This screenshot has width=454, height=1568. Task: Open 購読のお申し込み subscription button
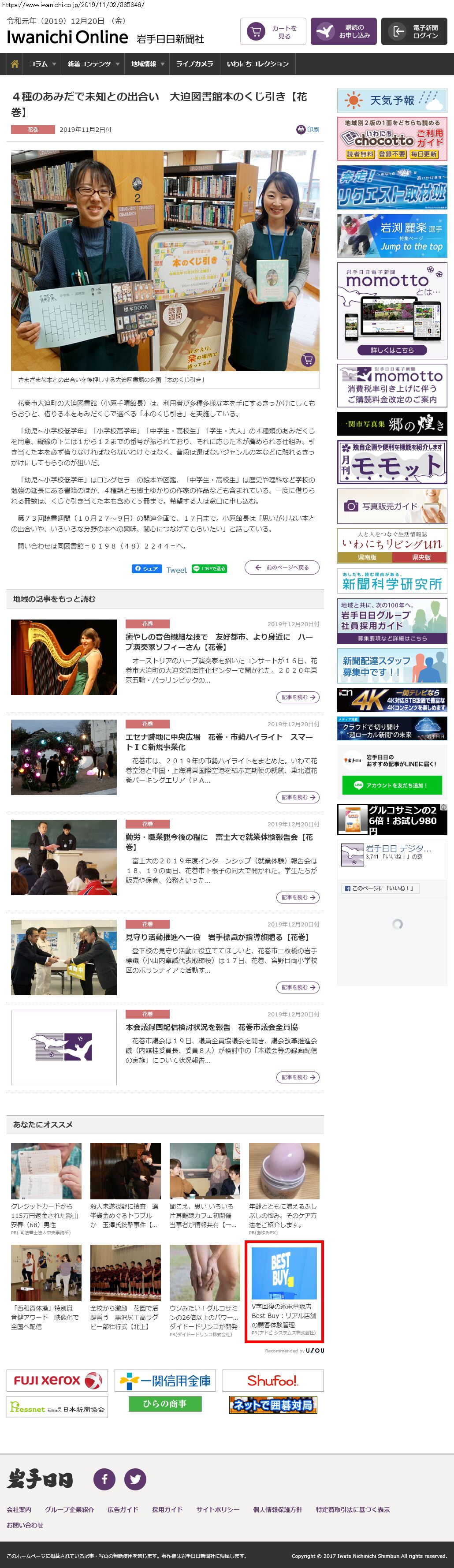tap(343, 32)
